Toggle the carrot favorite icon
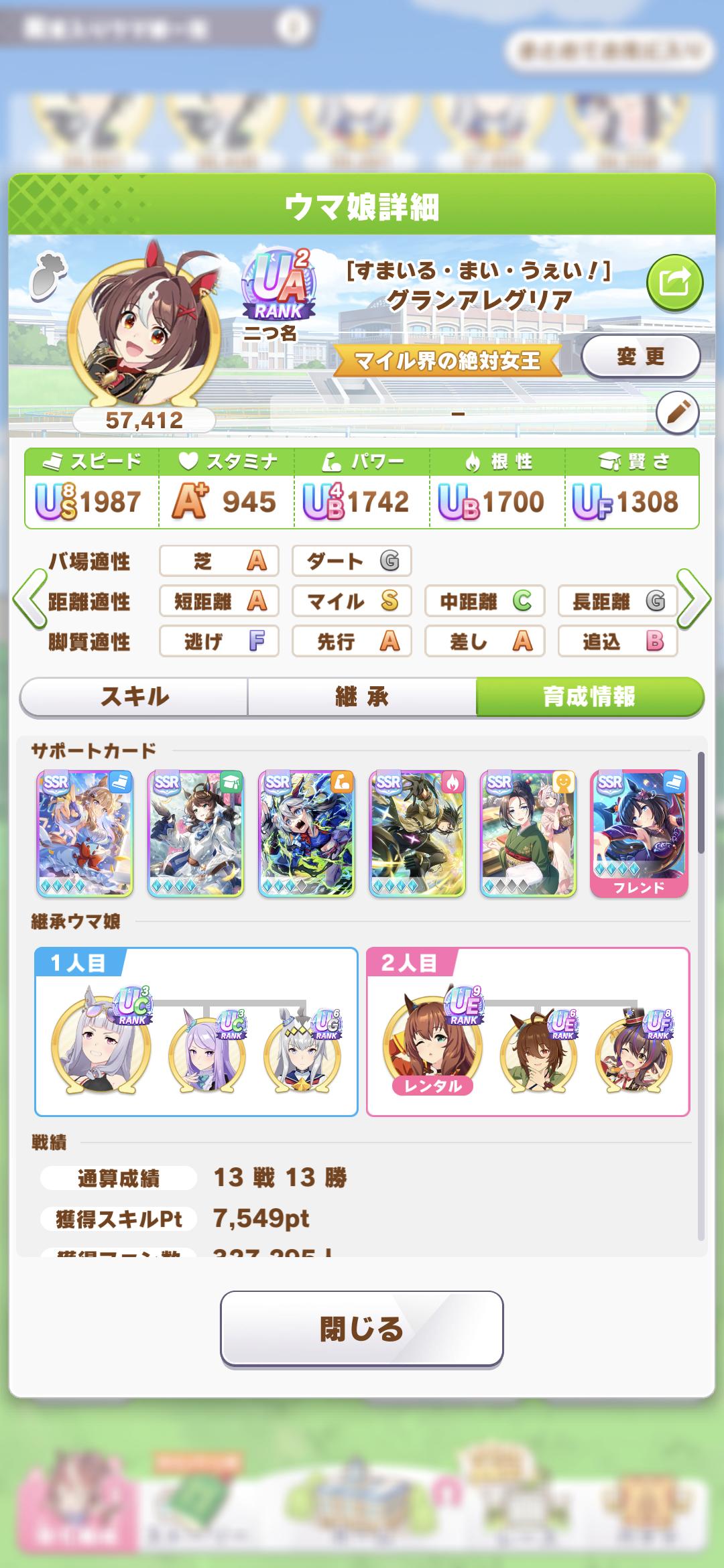Viewport: 724px width, 1568px height. point(46,275)
